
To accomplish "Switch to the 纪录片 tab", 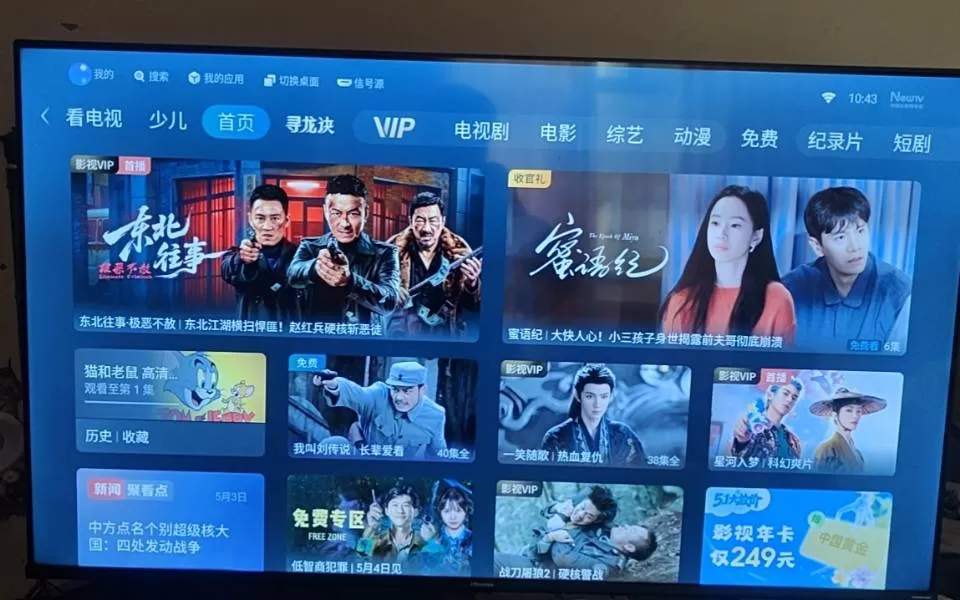I will [835, 141].
